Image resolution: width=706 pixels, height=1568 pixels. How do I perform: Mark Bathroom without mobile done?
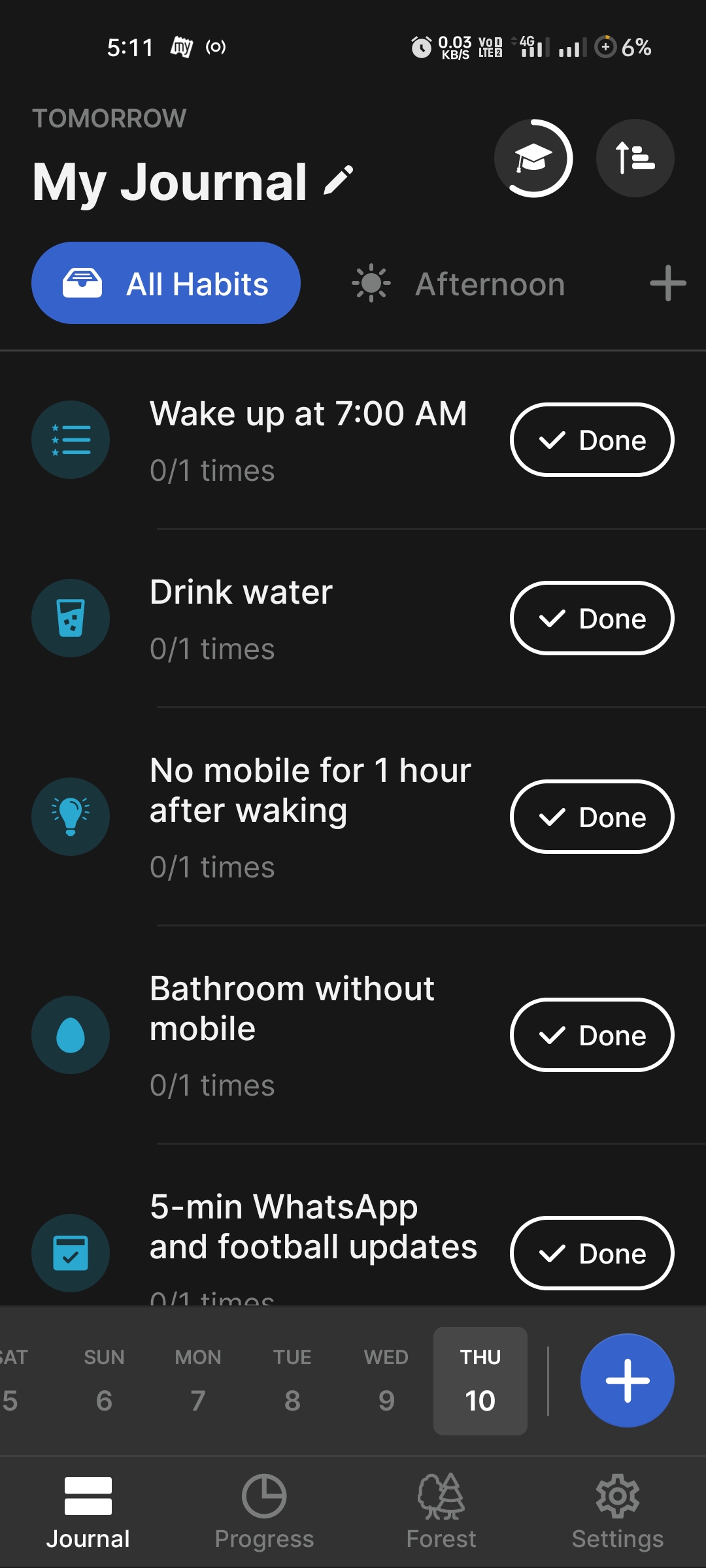pyautogui.click(x=592, y=1035)
